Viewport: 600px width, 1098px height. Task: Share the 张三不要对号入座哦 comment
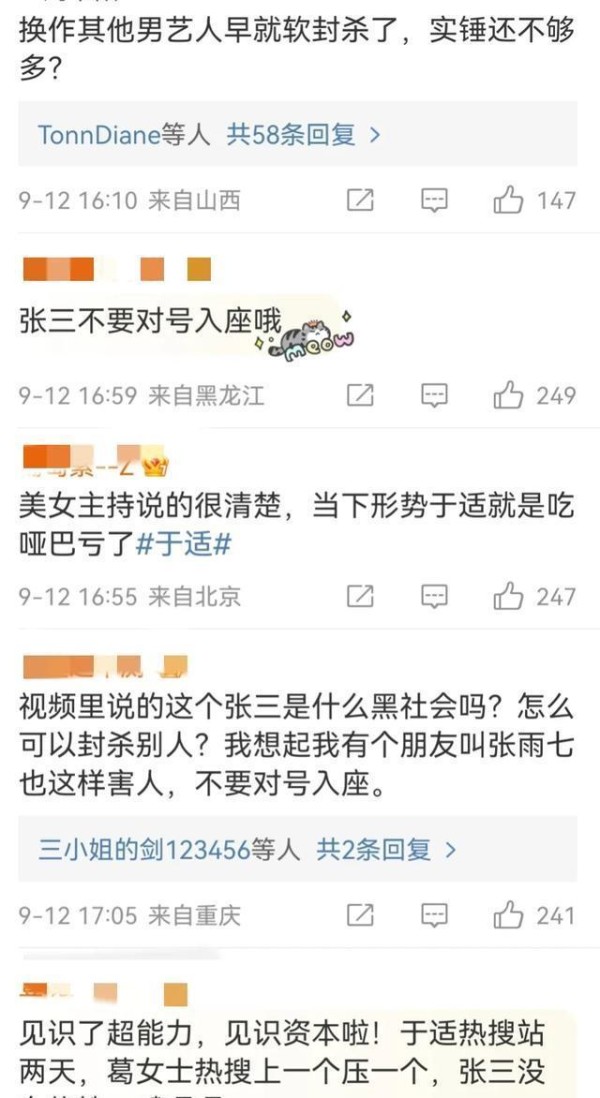tap(360, 395)
